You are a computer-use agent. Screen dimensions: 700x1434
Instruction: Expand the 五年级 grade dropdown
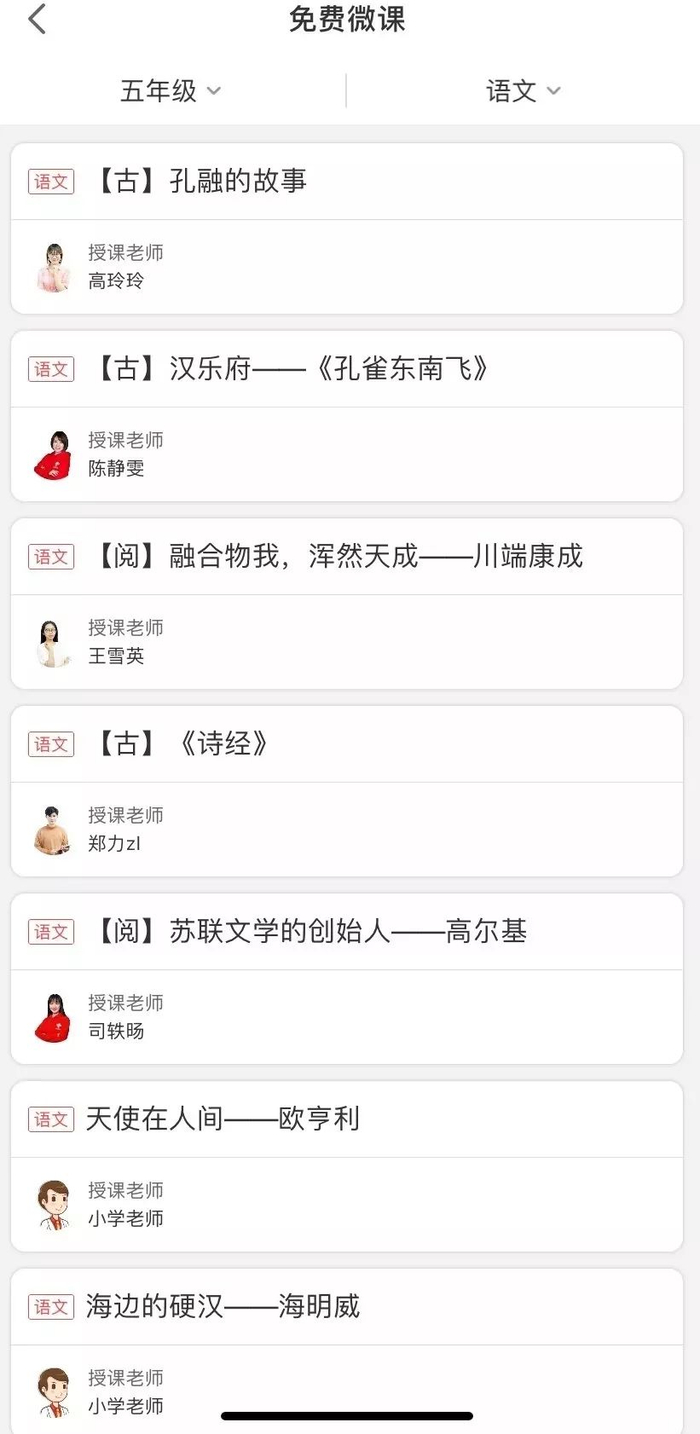(x=170, y=91)
